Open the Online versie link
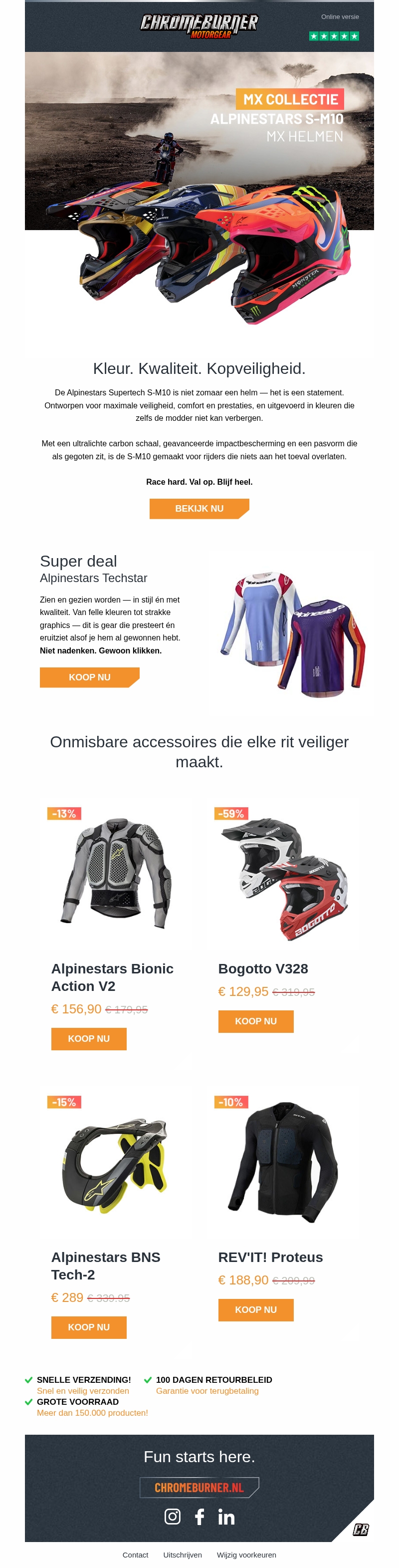399x1568 pixels. (x=339, y=17)
